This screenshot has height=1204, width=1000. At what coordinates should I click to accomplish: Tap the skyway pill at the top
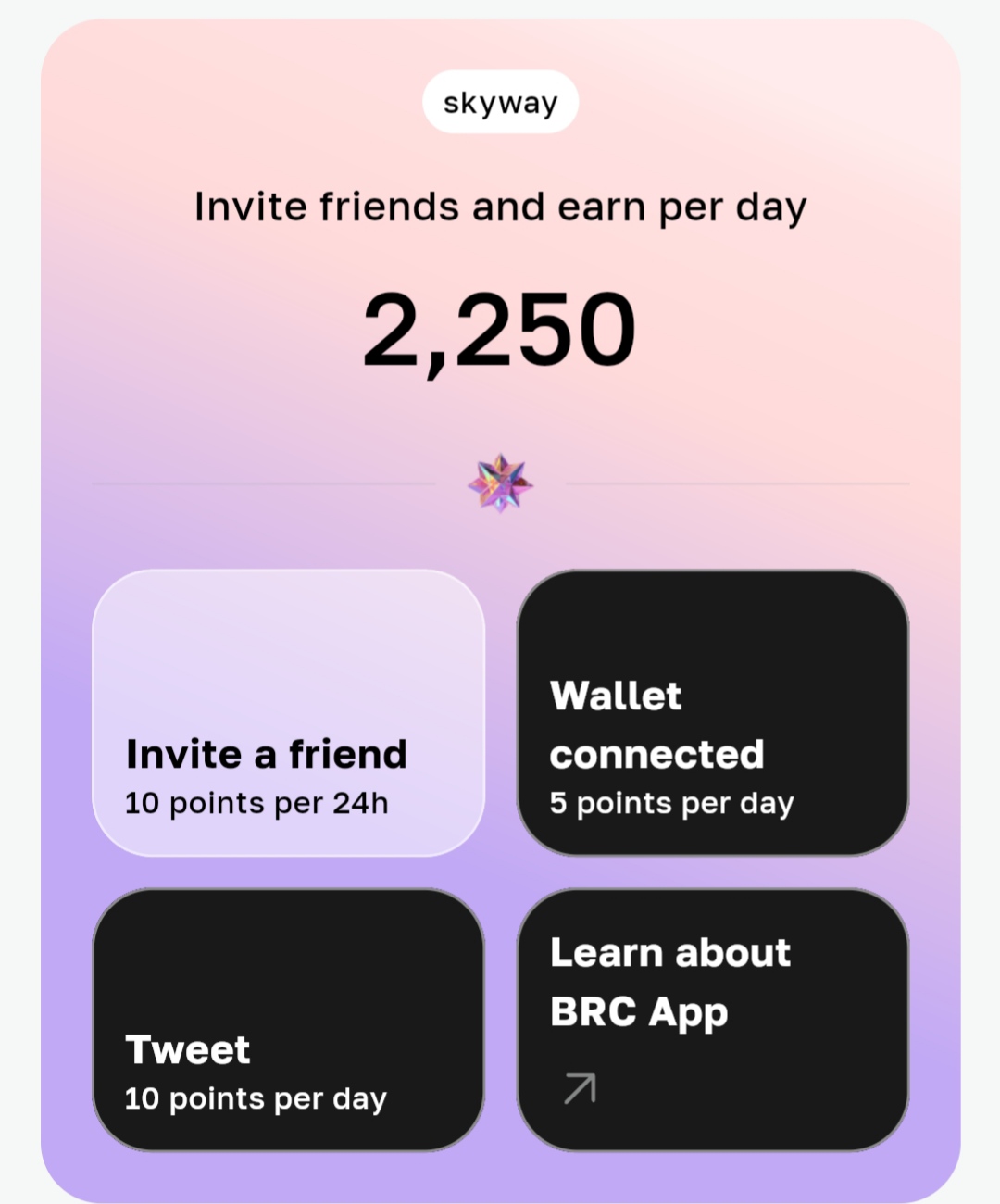pos(500,102)
